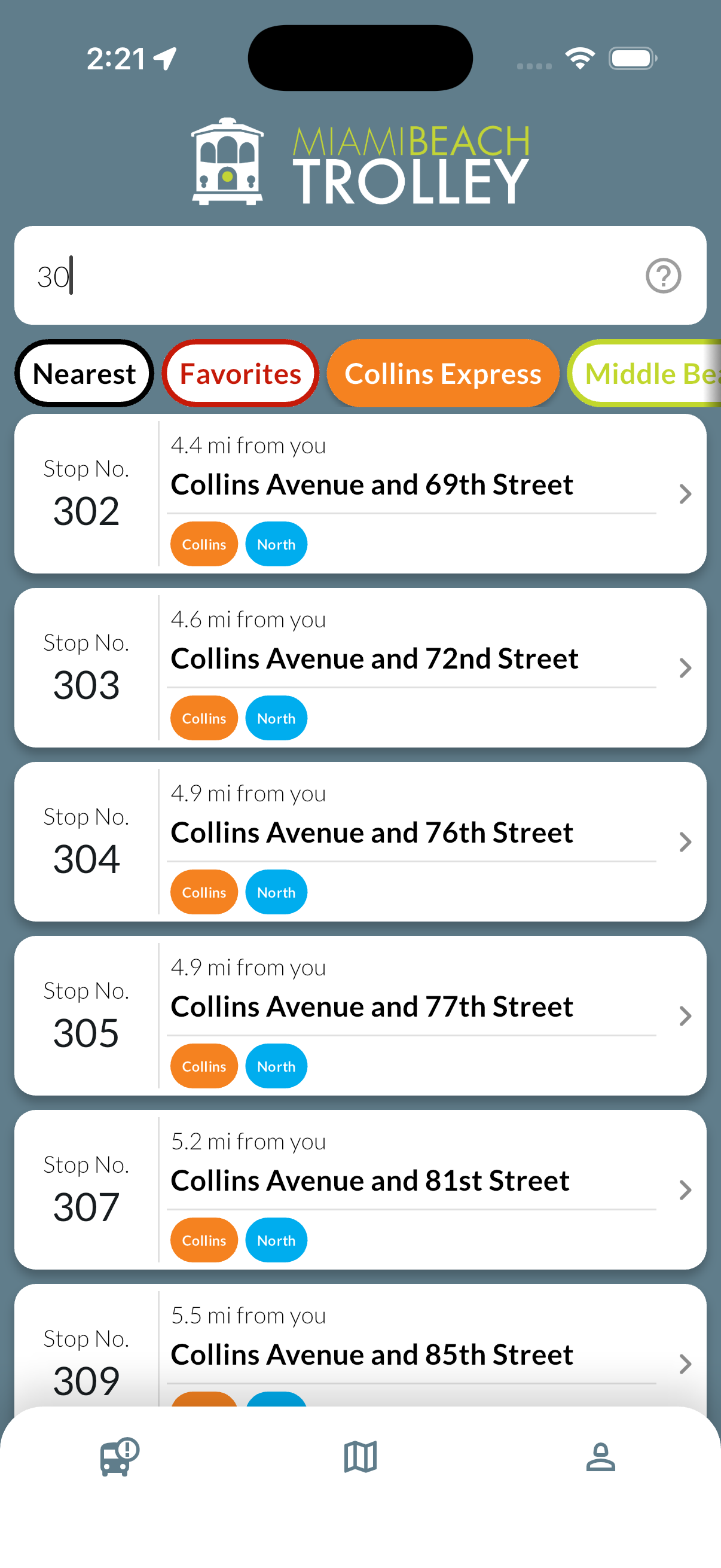The image size is (721, 1568).
Task: Toggle the Favorites filter
Action: click(x=240, y=374)
